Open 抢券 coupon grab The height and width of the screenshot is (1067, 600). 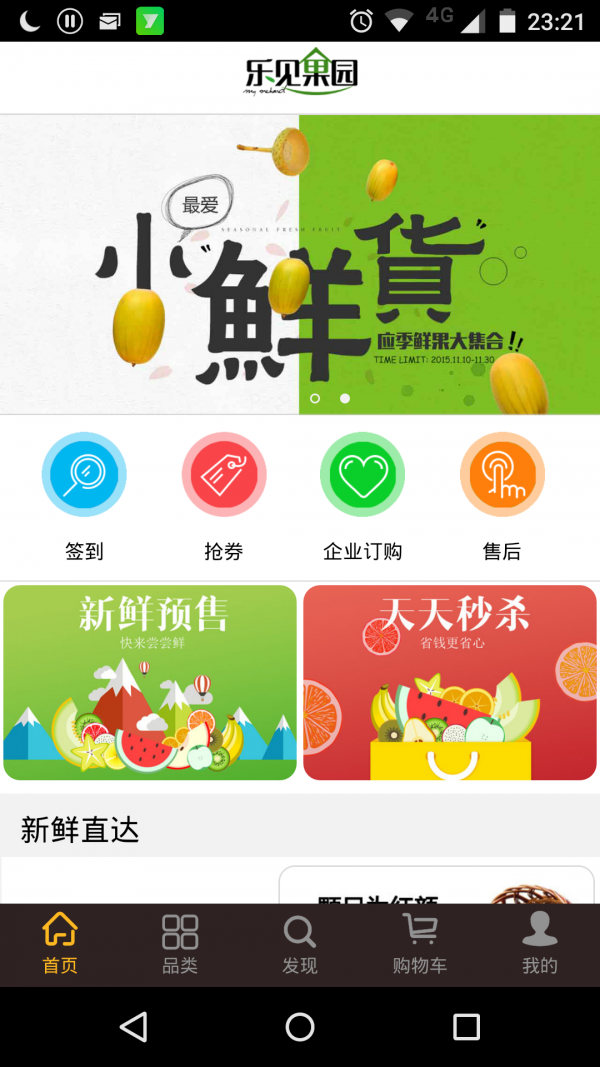[224, 475]
